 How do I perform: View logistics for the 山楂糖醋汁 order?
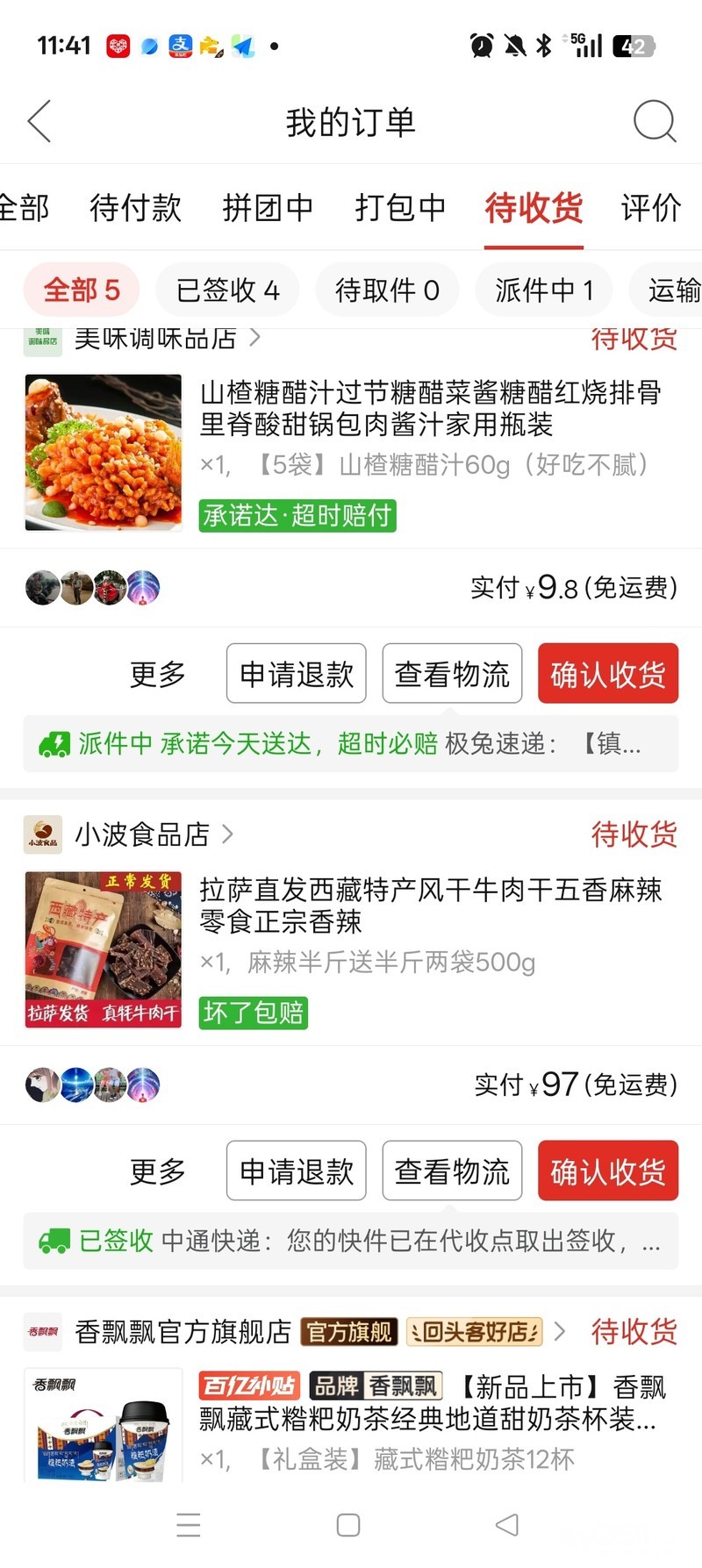tap(452, 674)
